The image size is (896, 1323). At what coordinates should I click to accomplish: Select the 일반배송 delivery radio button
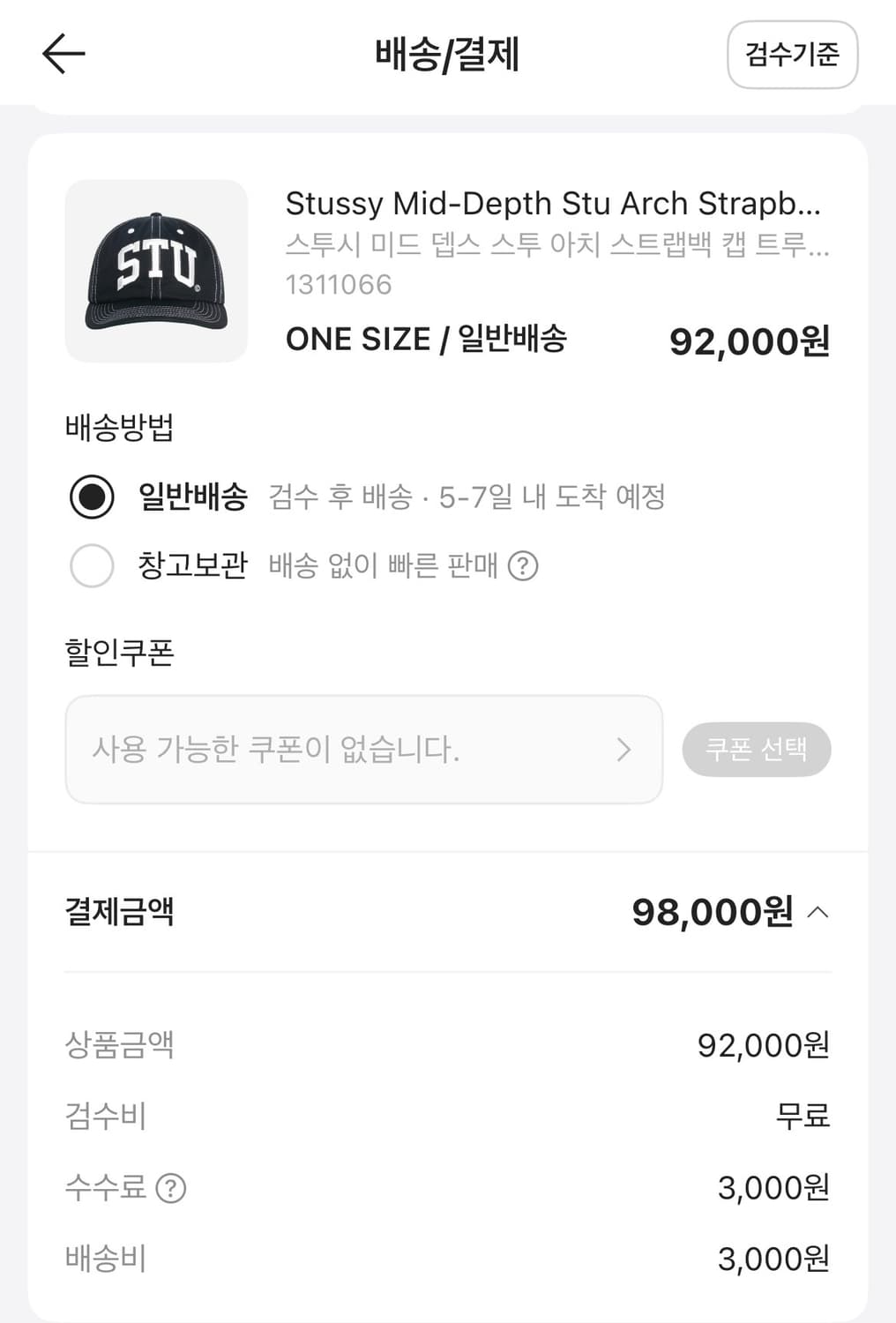(91, 497)
